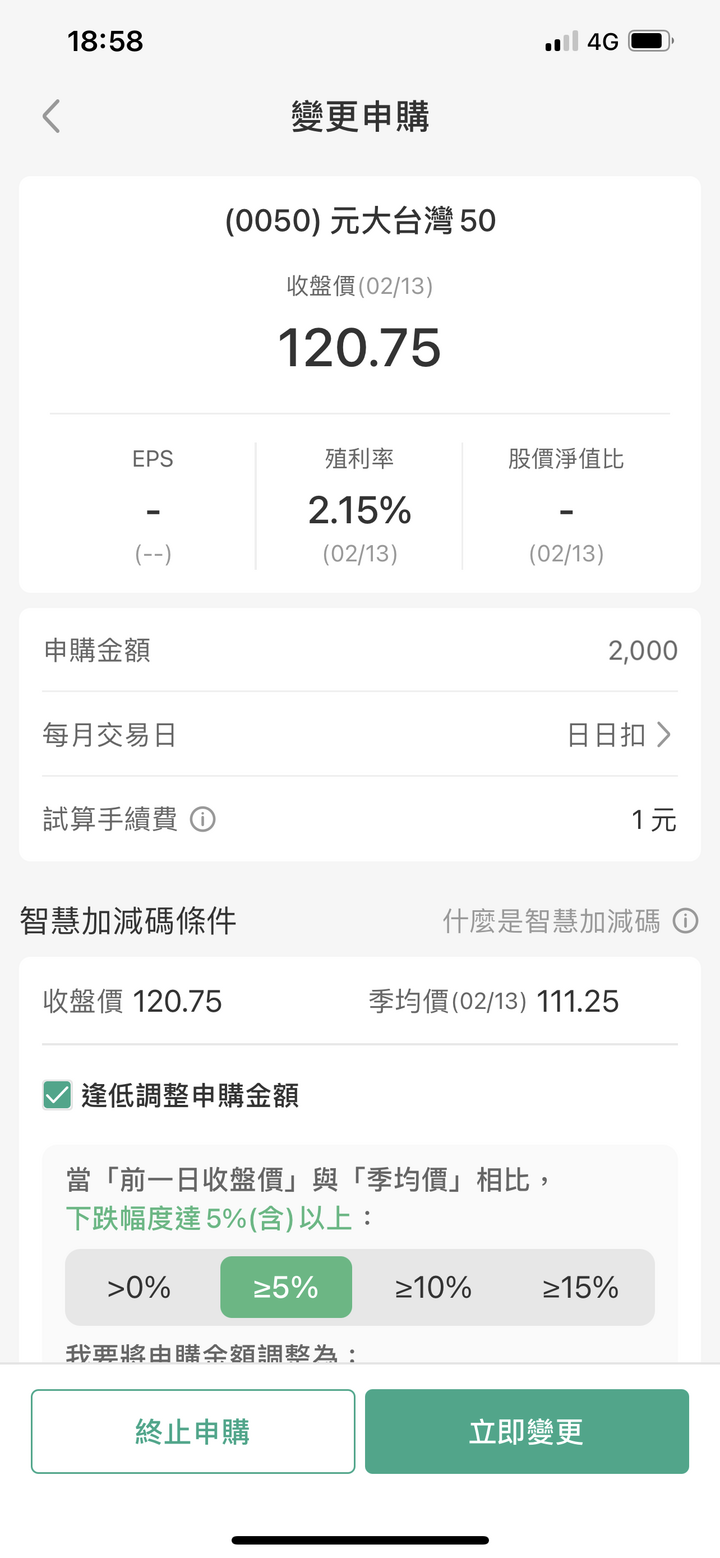Select the ≥15% drop threshold
This screenshot has width=720, height=1558.
click(x=581, y=1287)
